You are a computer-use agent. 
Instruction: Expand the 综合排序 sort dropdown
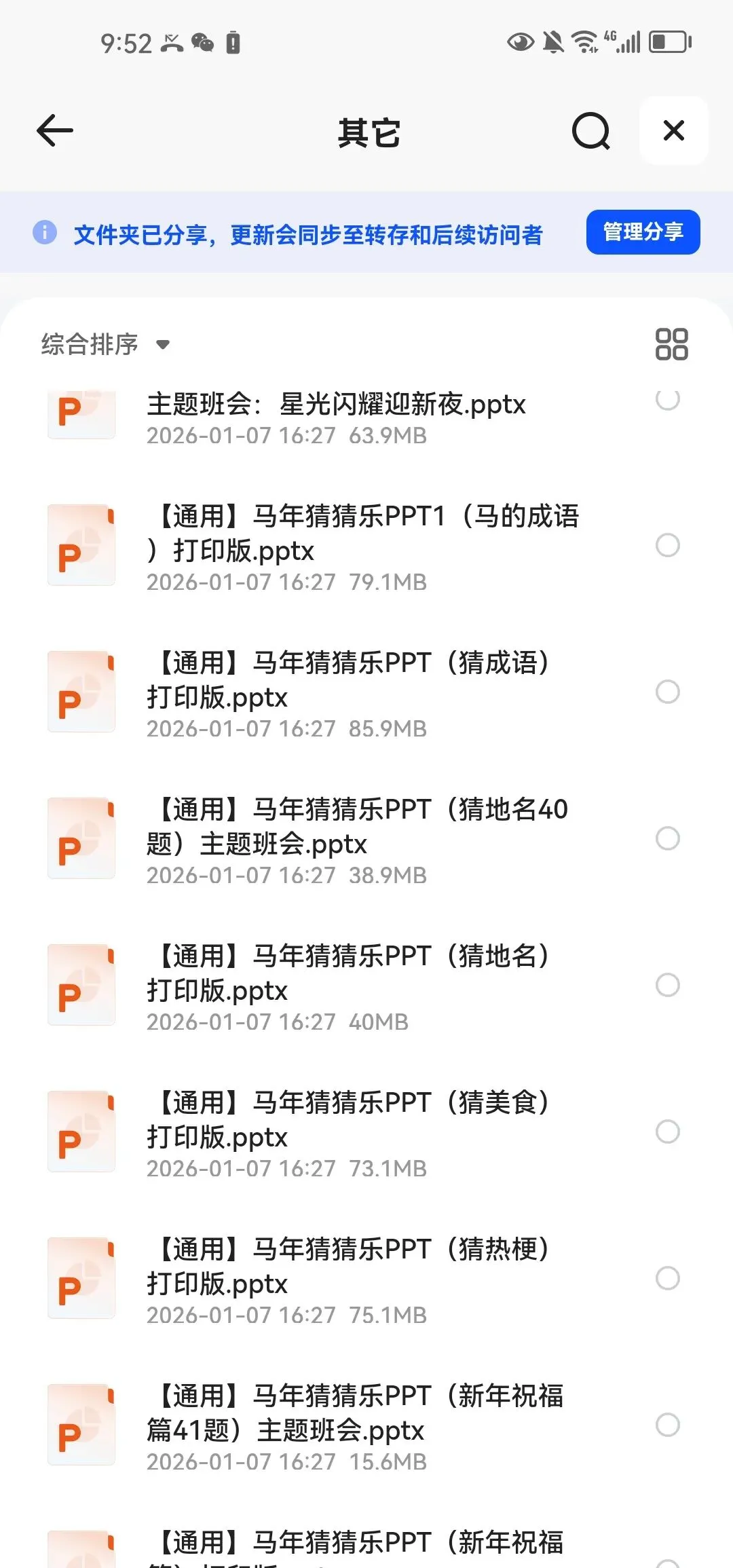tap(105, 344)
